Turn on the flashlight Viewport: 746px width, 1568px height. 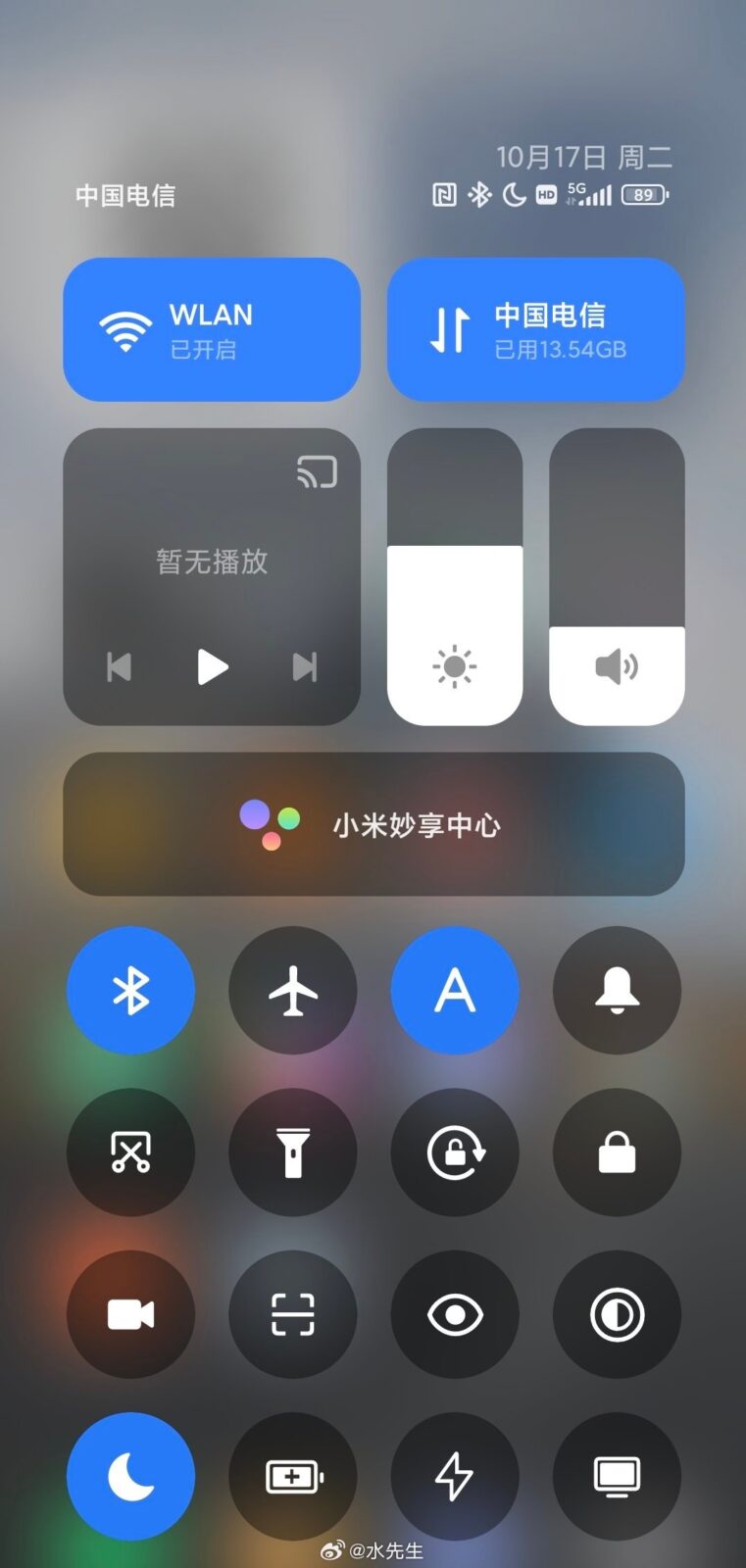point(292,1152)
